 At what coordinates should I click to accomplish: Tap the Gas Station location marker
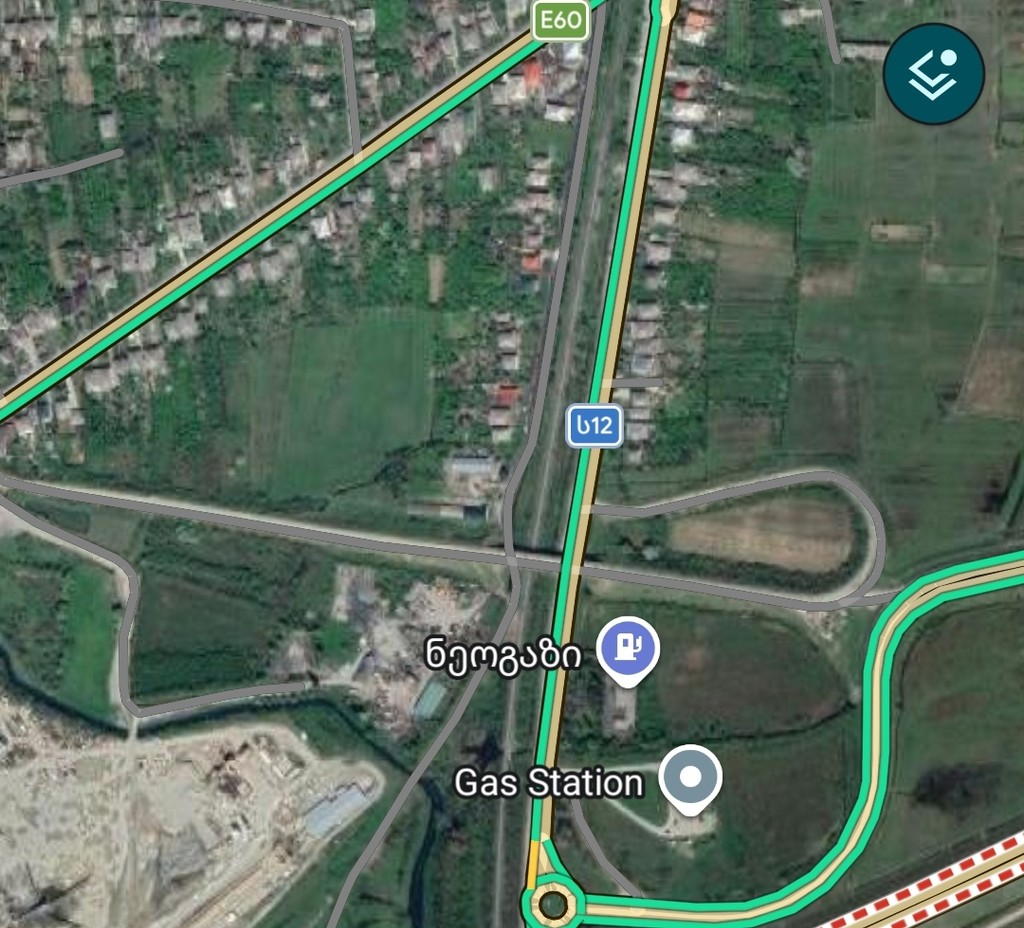[x=689, y=777]
